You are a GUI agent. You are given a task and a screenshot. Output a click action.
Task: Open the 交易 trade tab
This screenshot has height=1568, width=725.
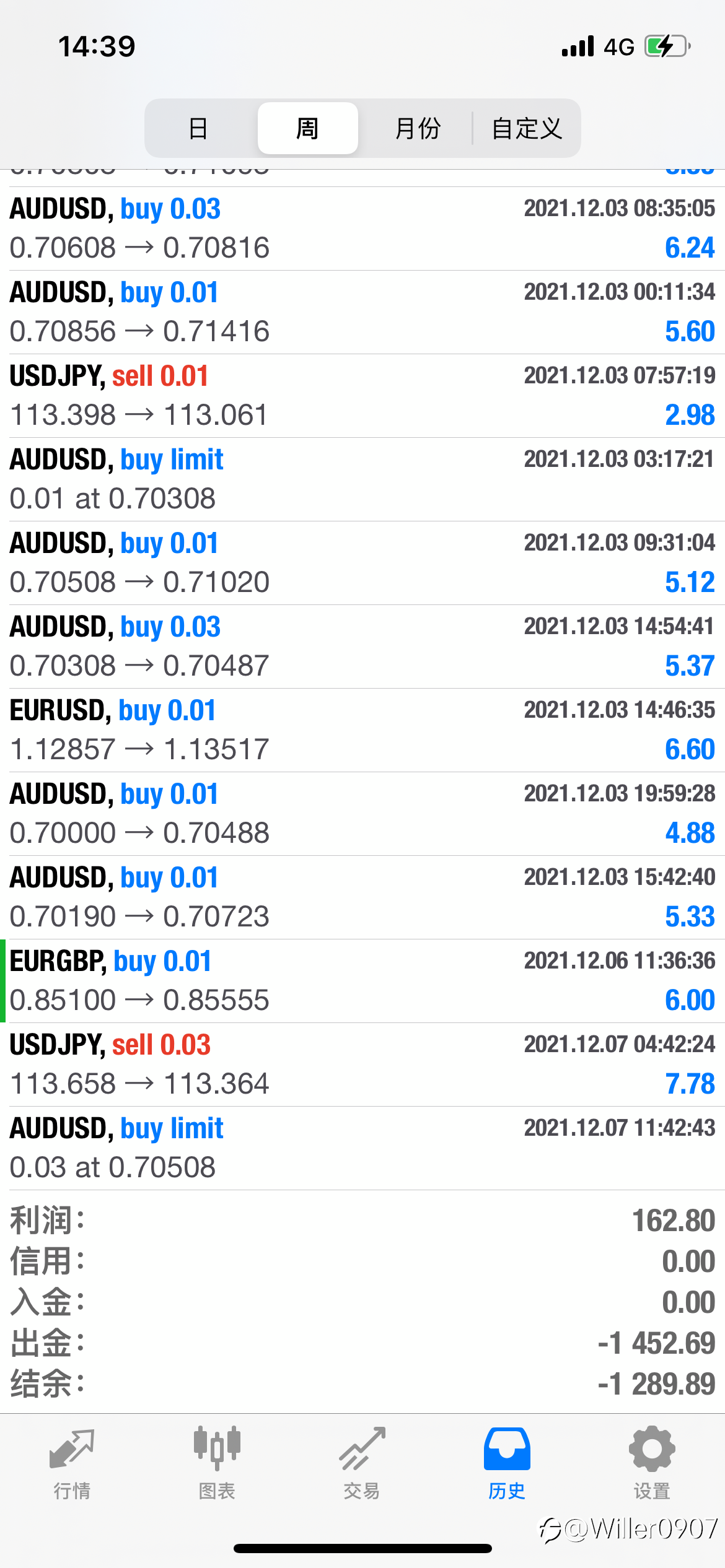(362, 1463)
